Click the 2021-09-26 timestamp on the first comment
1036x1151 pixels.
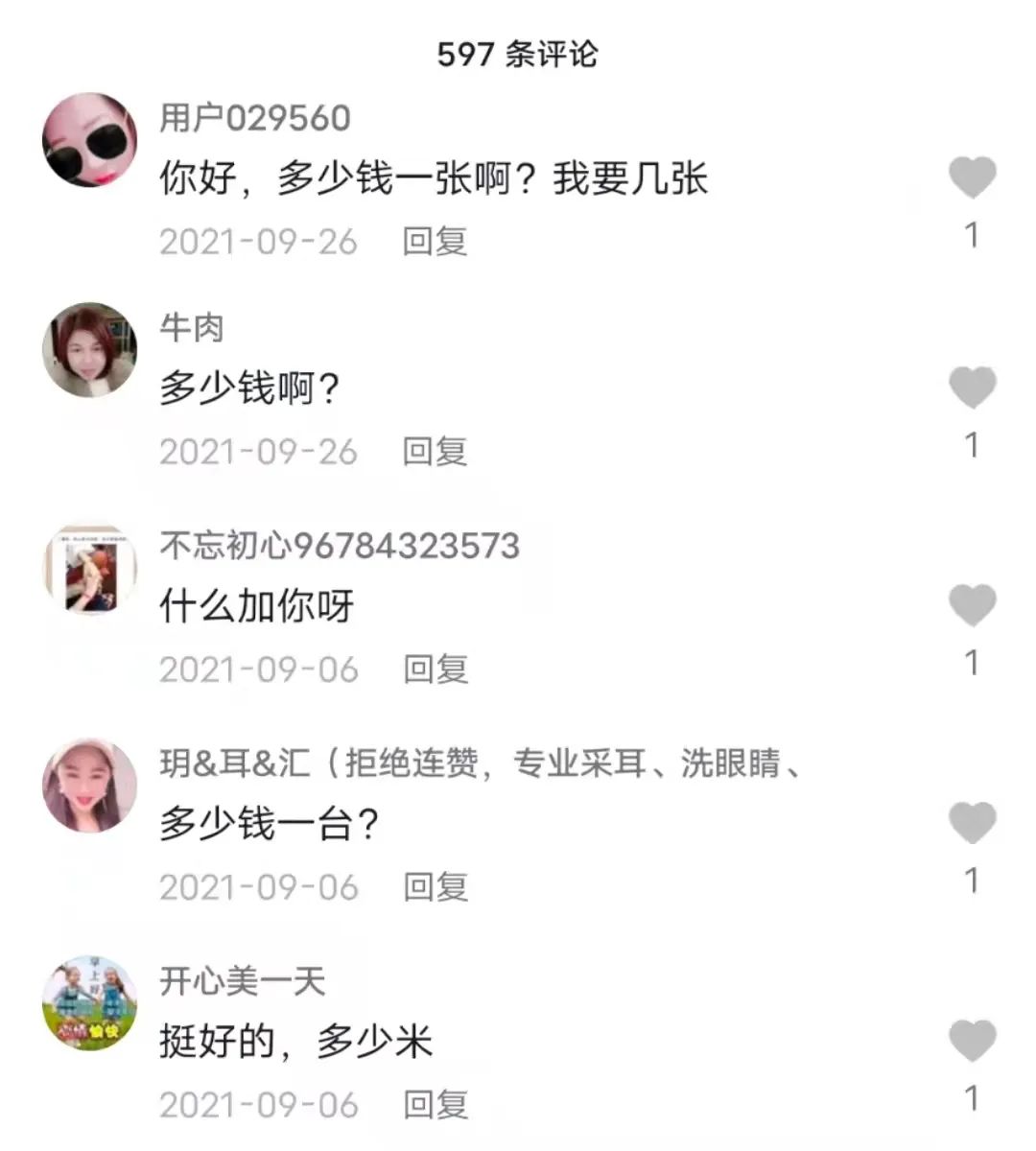pos(259,242)
